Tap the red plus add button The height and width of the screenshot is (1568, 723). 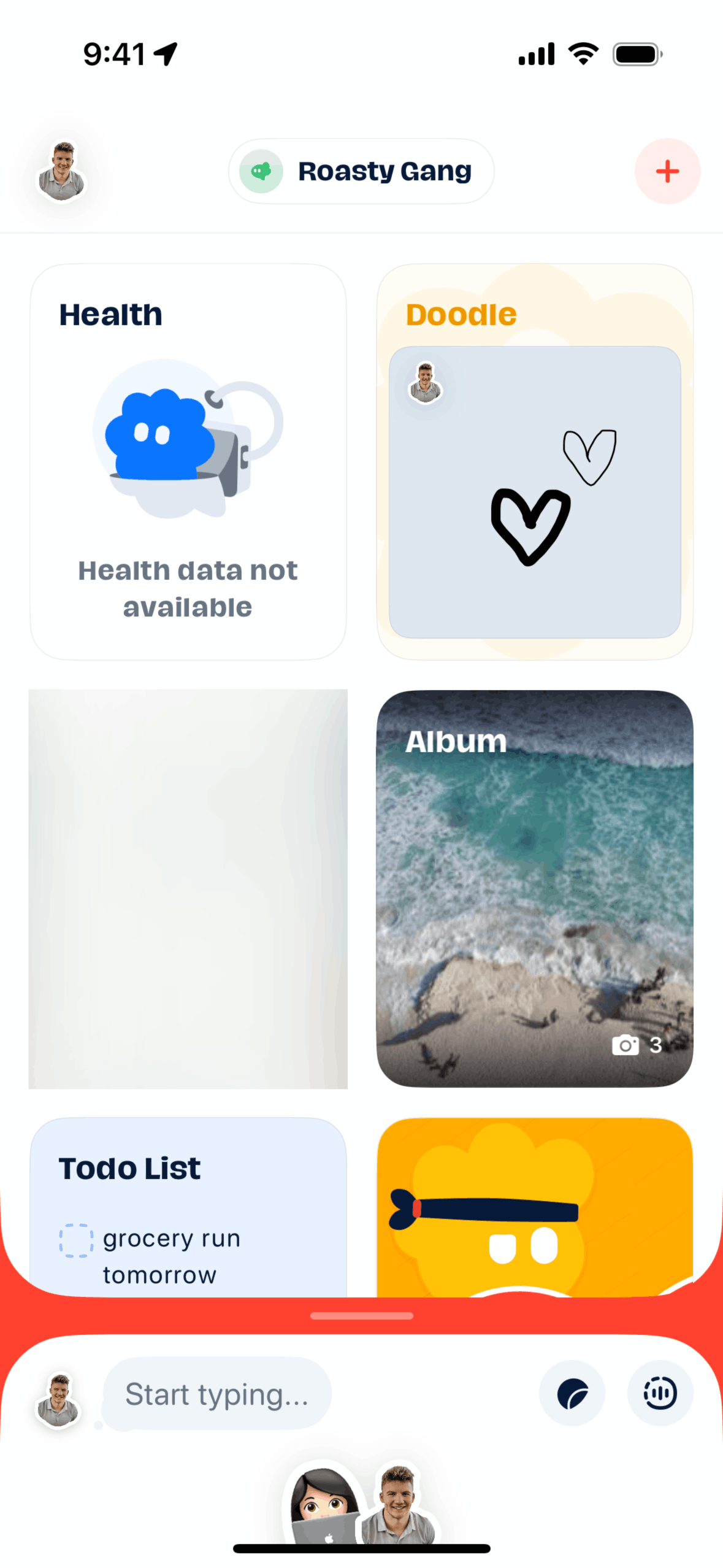(x=667, y=171)
